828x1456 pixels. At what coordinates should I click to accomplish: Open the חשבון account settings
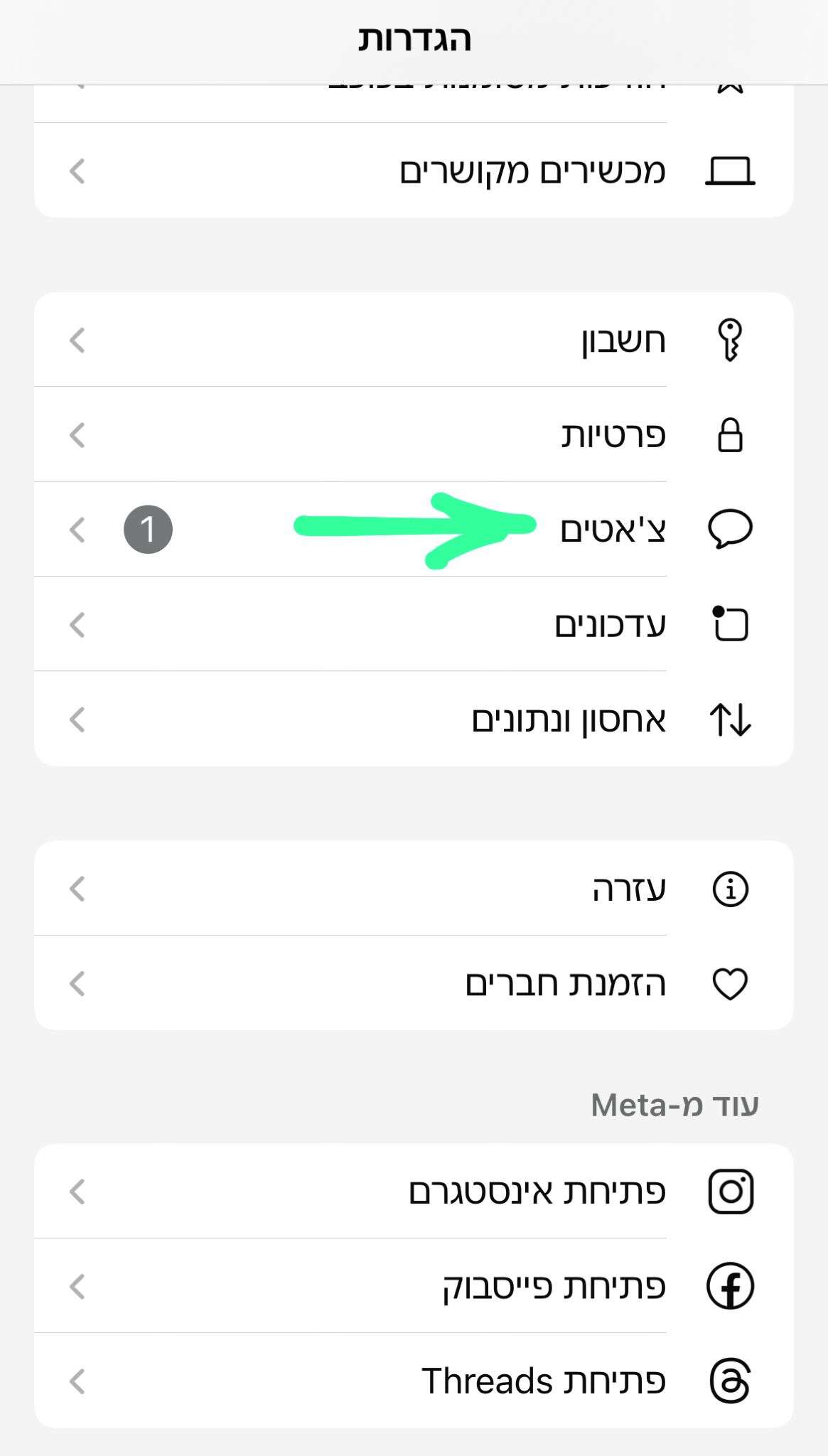click(623, 340)
